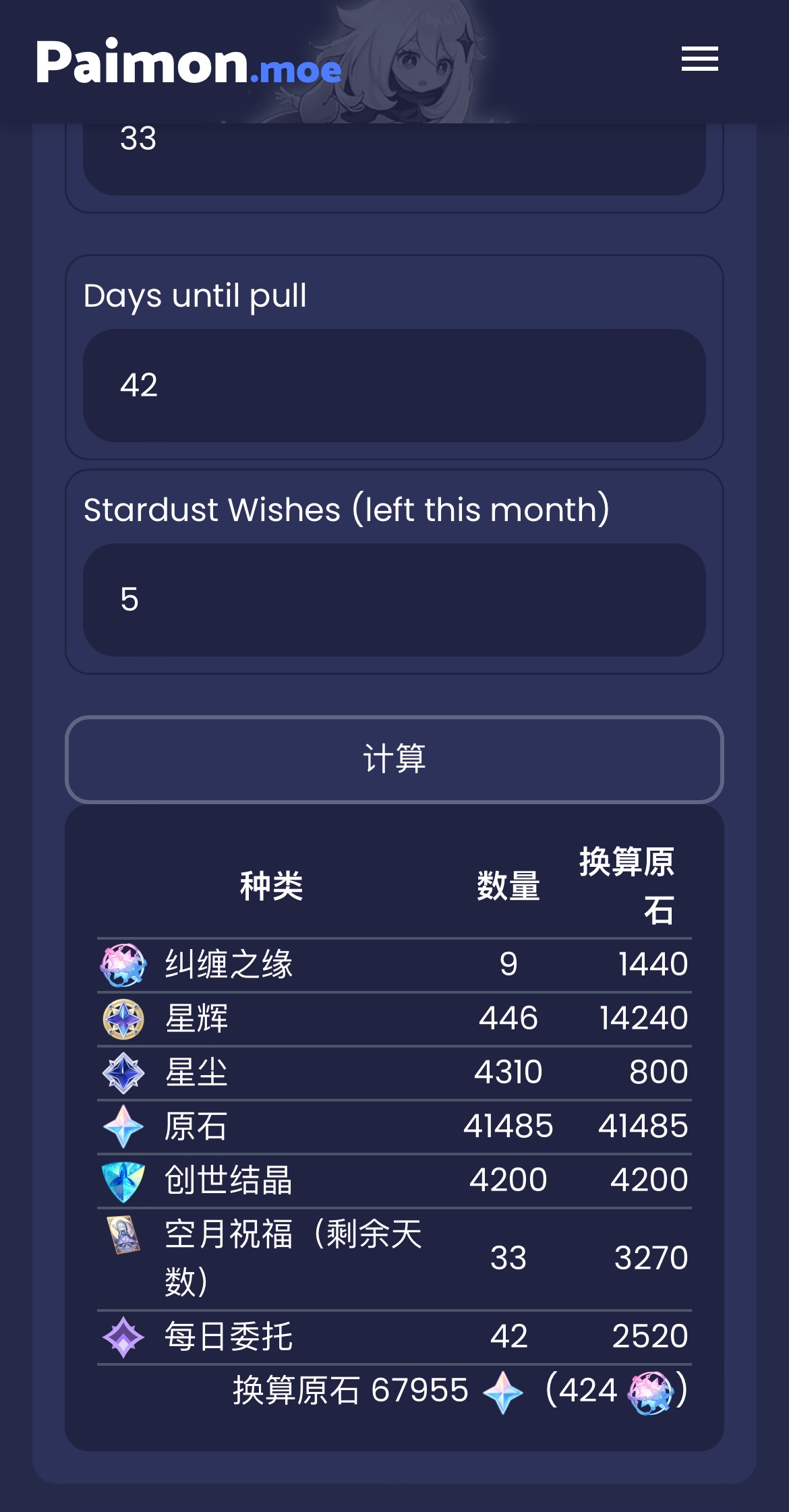This screenshot has width=789, height=1512.
Task: Edit the Days until pull field
Action: click(x=394, y=386)
